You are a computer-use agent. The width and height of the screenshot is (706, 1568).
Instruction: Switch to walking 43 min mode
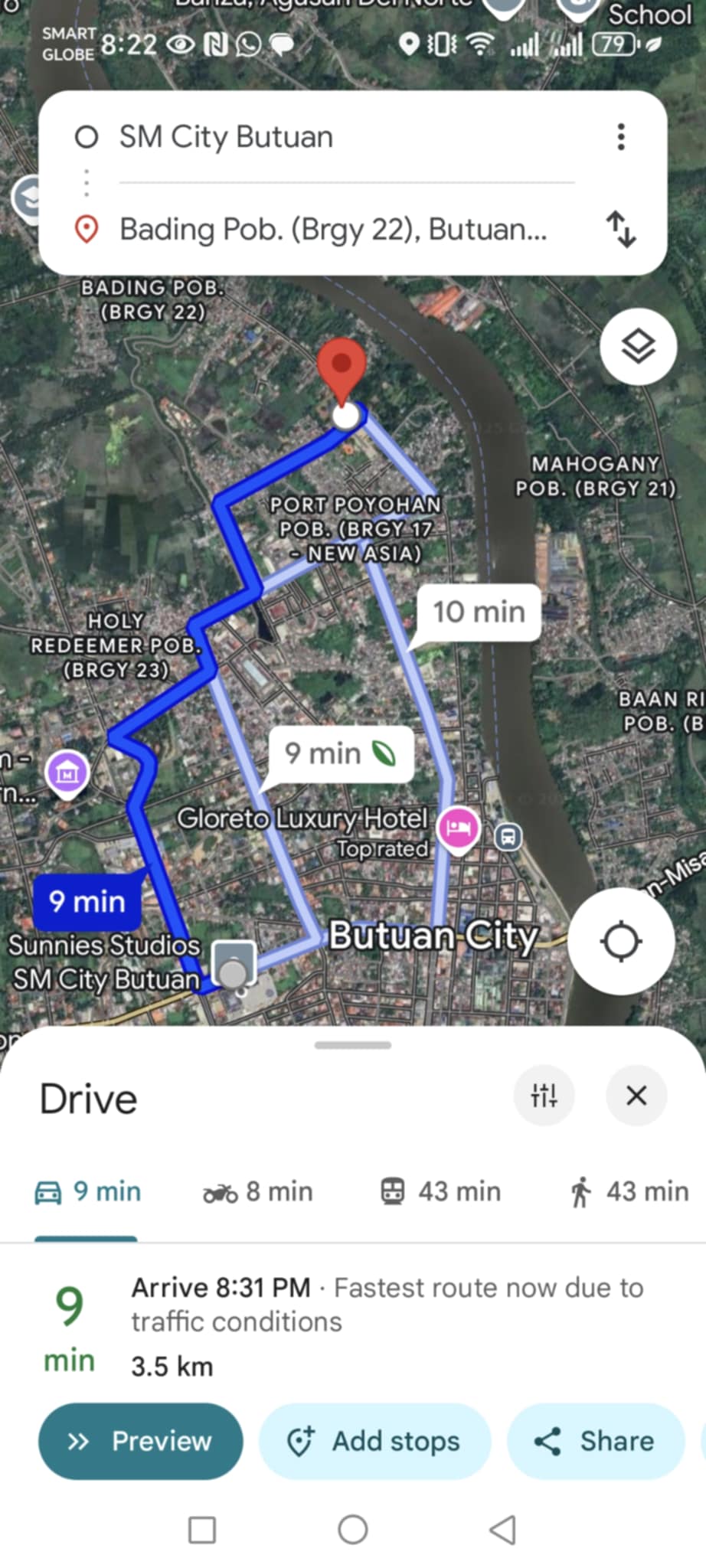pos(629,1192)
